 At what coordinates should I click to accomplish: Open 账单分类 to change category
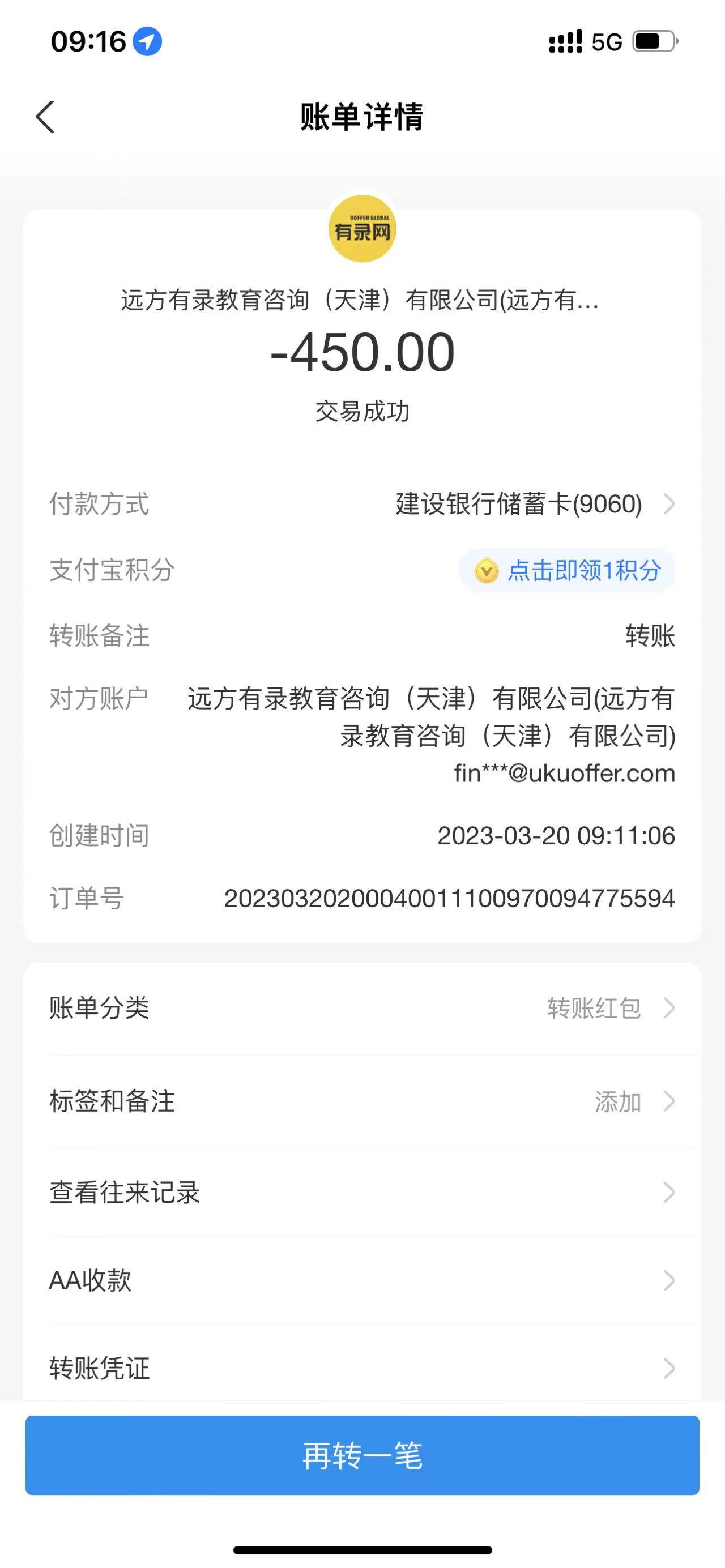(x=362, y=1008)
